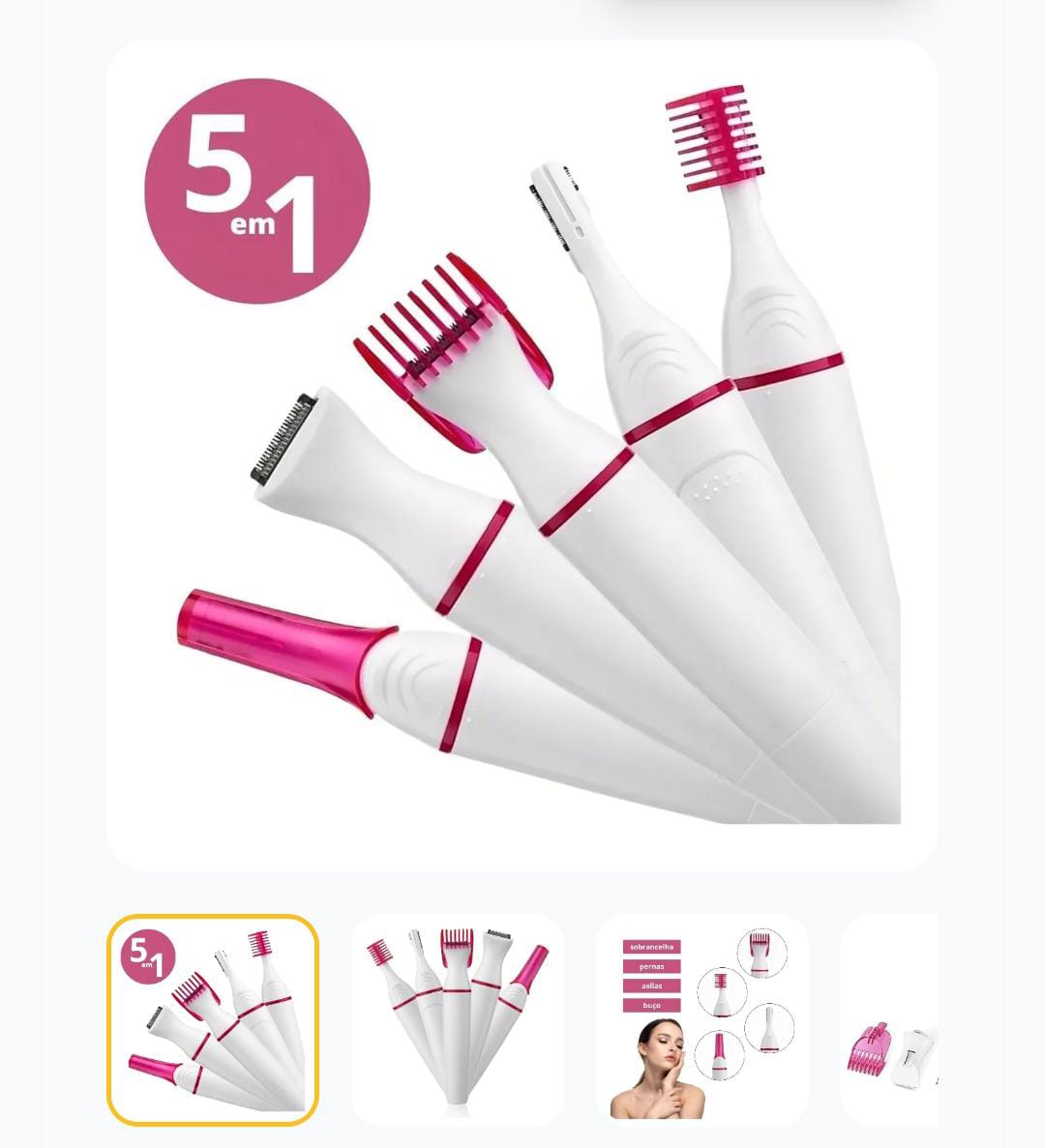
Task: Select the partly visible pink comb thumbnail
Action: [890, 1022]
